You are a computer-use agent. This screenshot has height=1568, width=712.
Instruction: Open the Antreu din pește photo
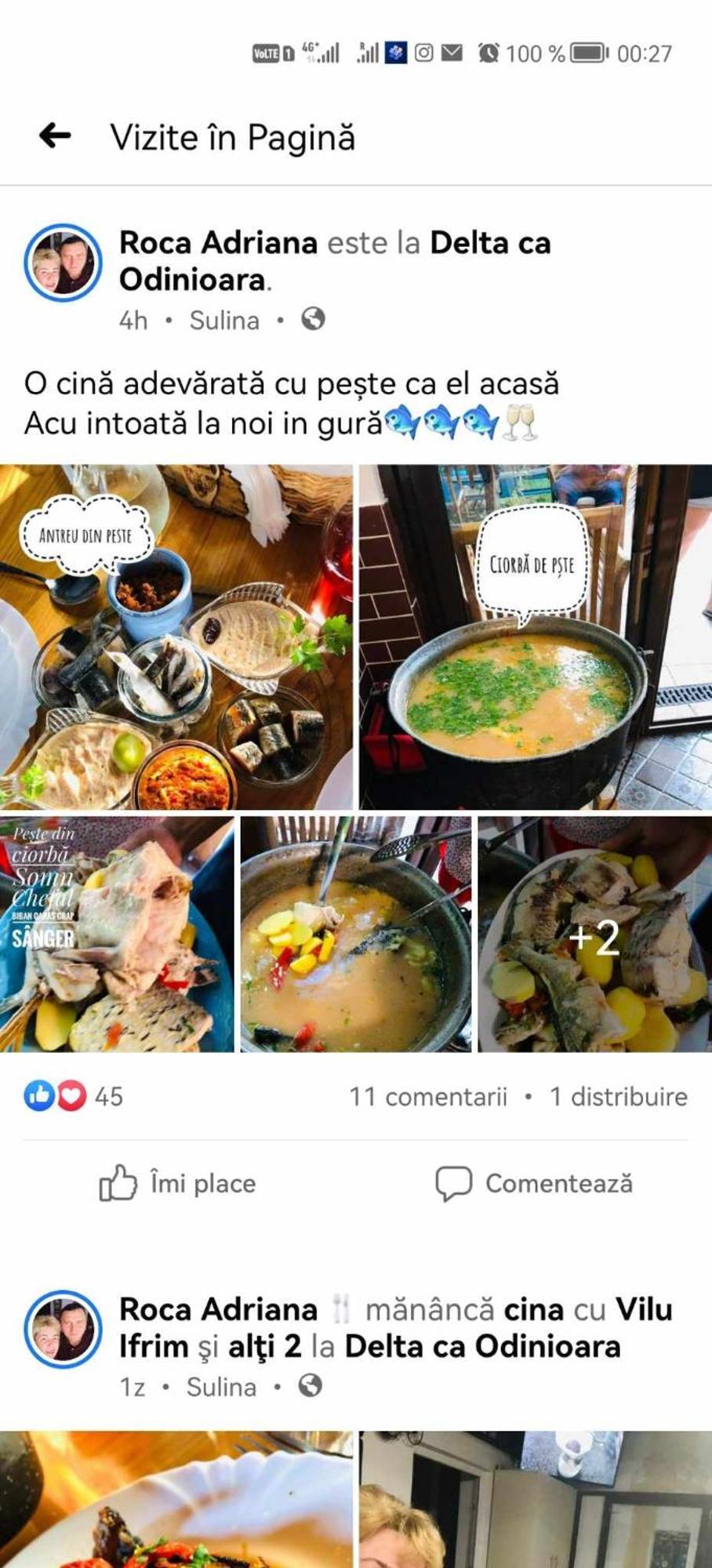176,637
